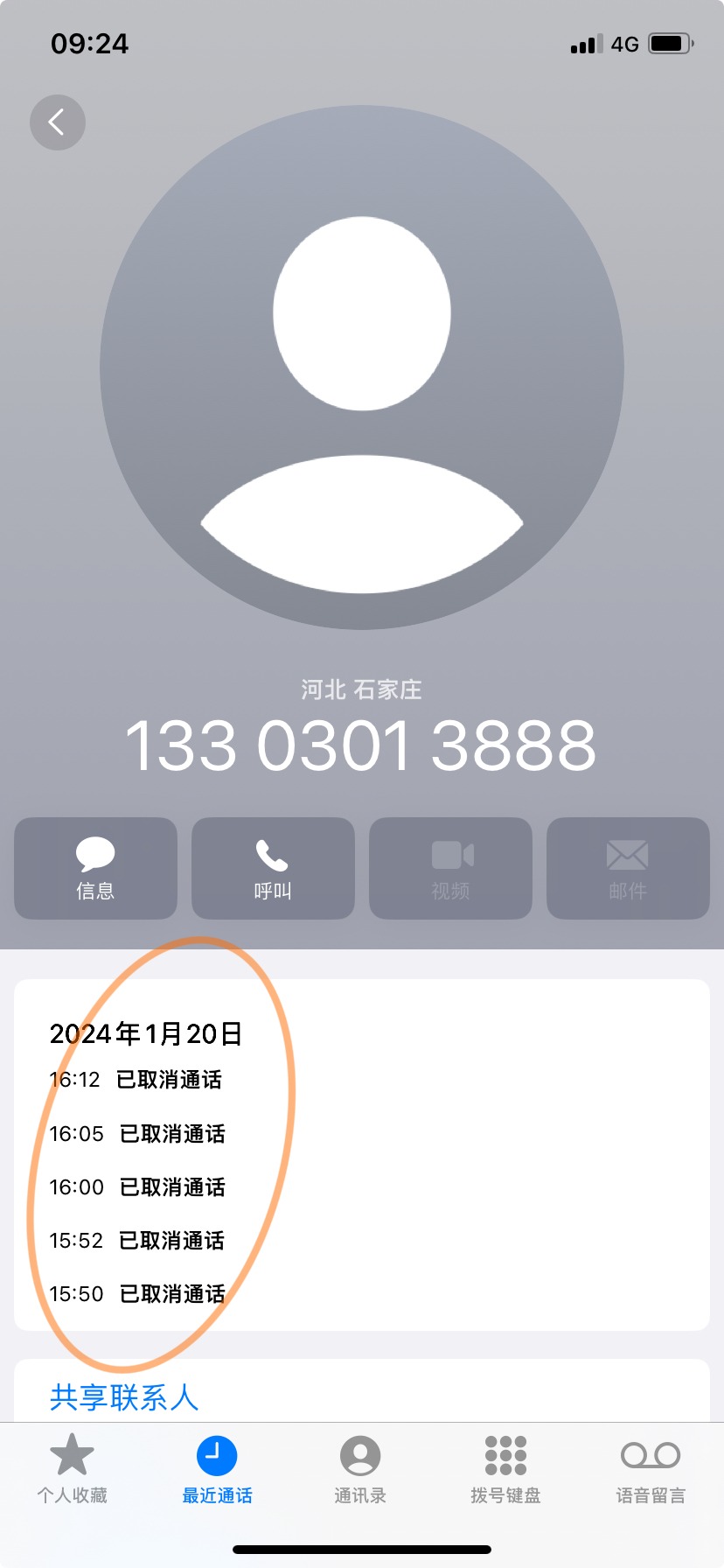Send a message via 信息 button
Image resolution: width=724 pixels, height=1568 pixels.
point(95,868)
